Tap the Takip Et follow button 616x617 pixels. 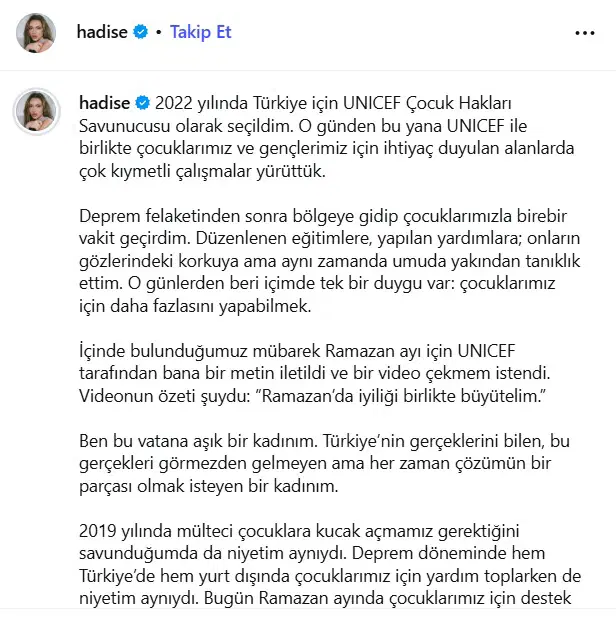click(x=200, y=32)
